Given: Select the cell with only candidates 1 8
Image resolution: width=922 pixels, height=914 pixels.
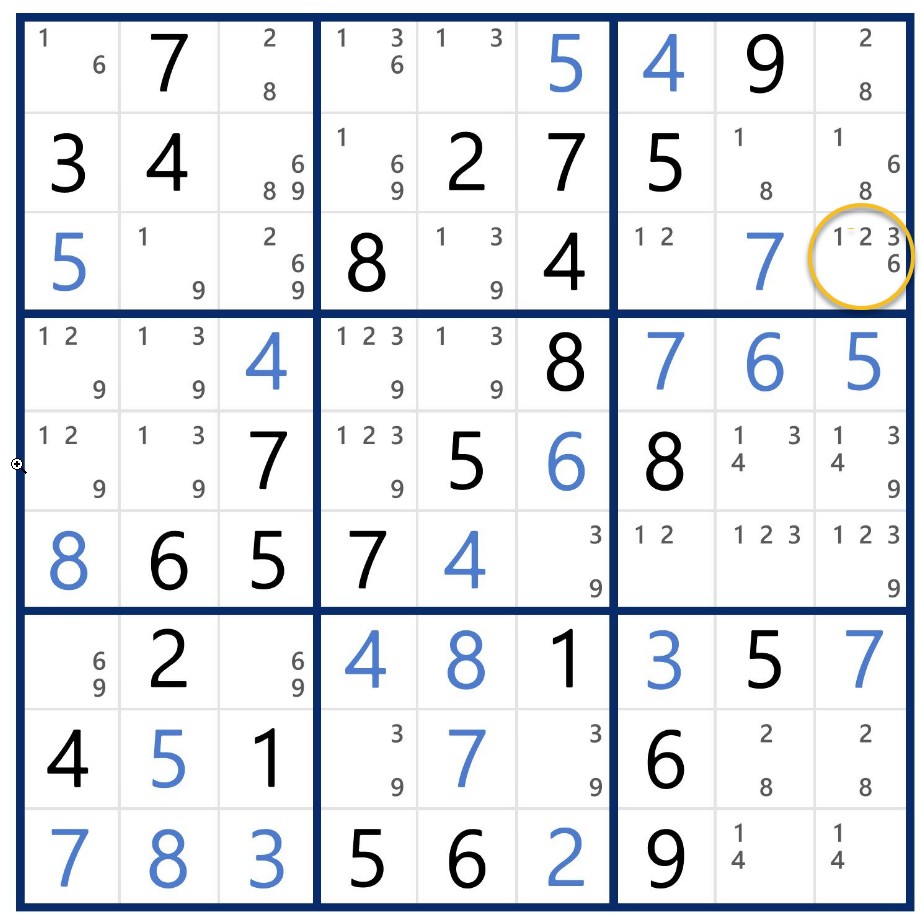Looking at the screenshot, I should [x=764, y=163].
